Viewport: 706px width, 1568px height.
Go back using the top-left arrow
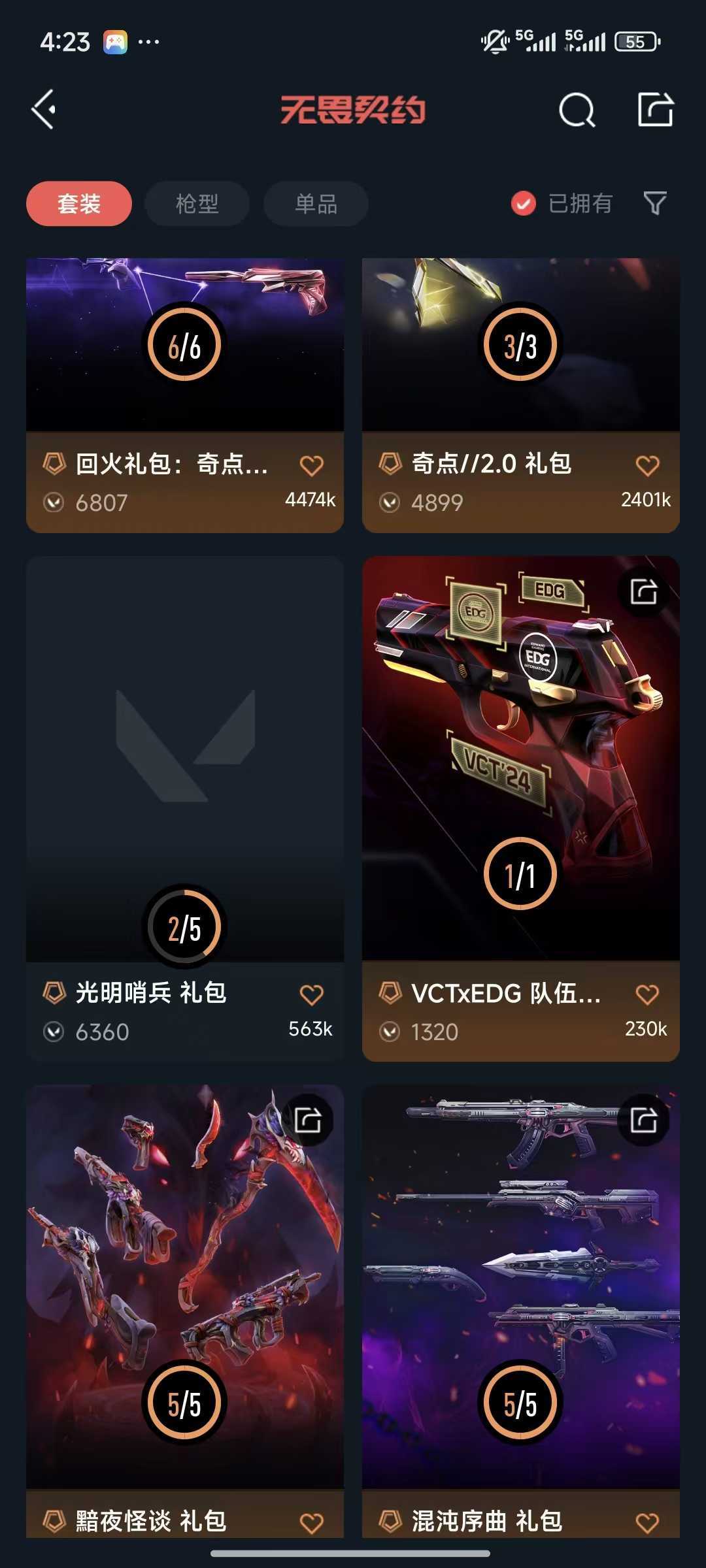(x=44, y=109)
